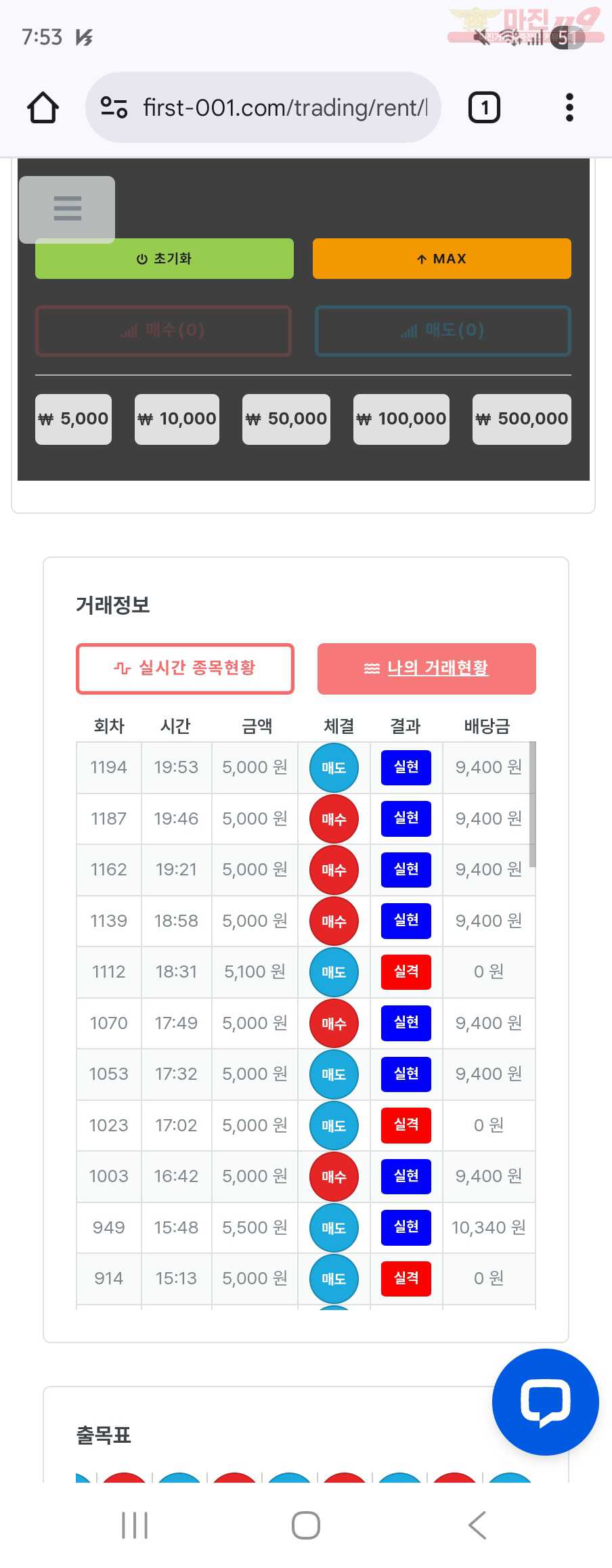Open the browser home page
This screenshot has height=1568, width=612.
coord(43,108)
